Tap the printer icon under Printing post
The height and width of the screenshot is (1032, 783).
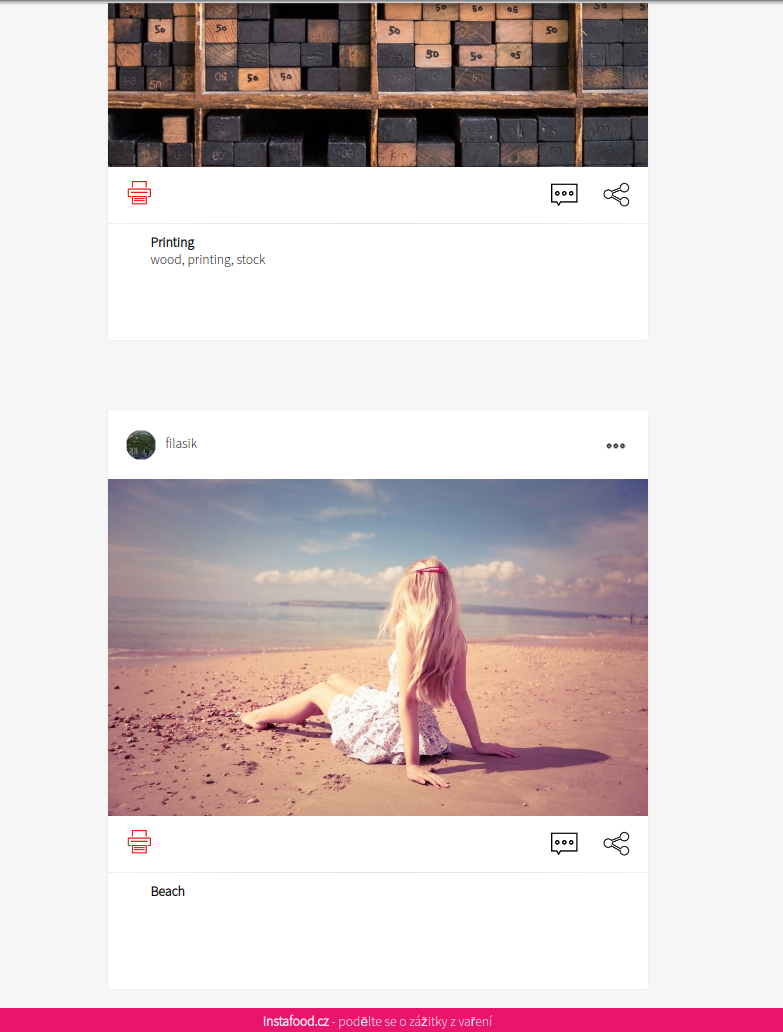pos(139,193)
